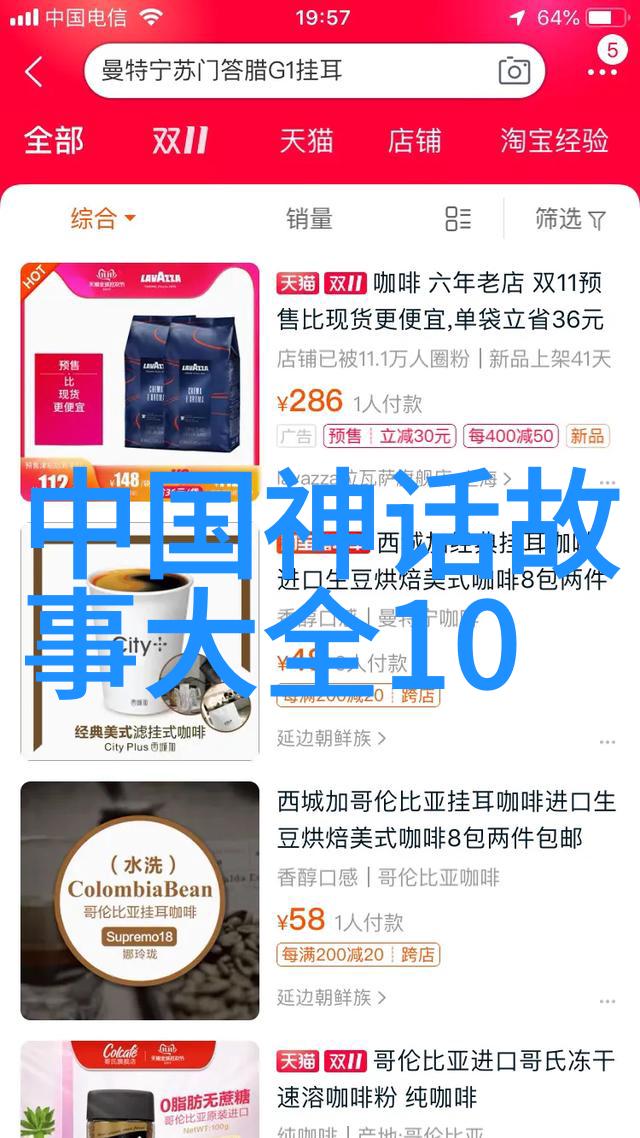Image resolution: width=640 pixels, height=1138 pixels.
Task: Switch to the 全部 tab
Action: (54, 141)
